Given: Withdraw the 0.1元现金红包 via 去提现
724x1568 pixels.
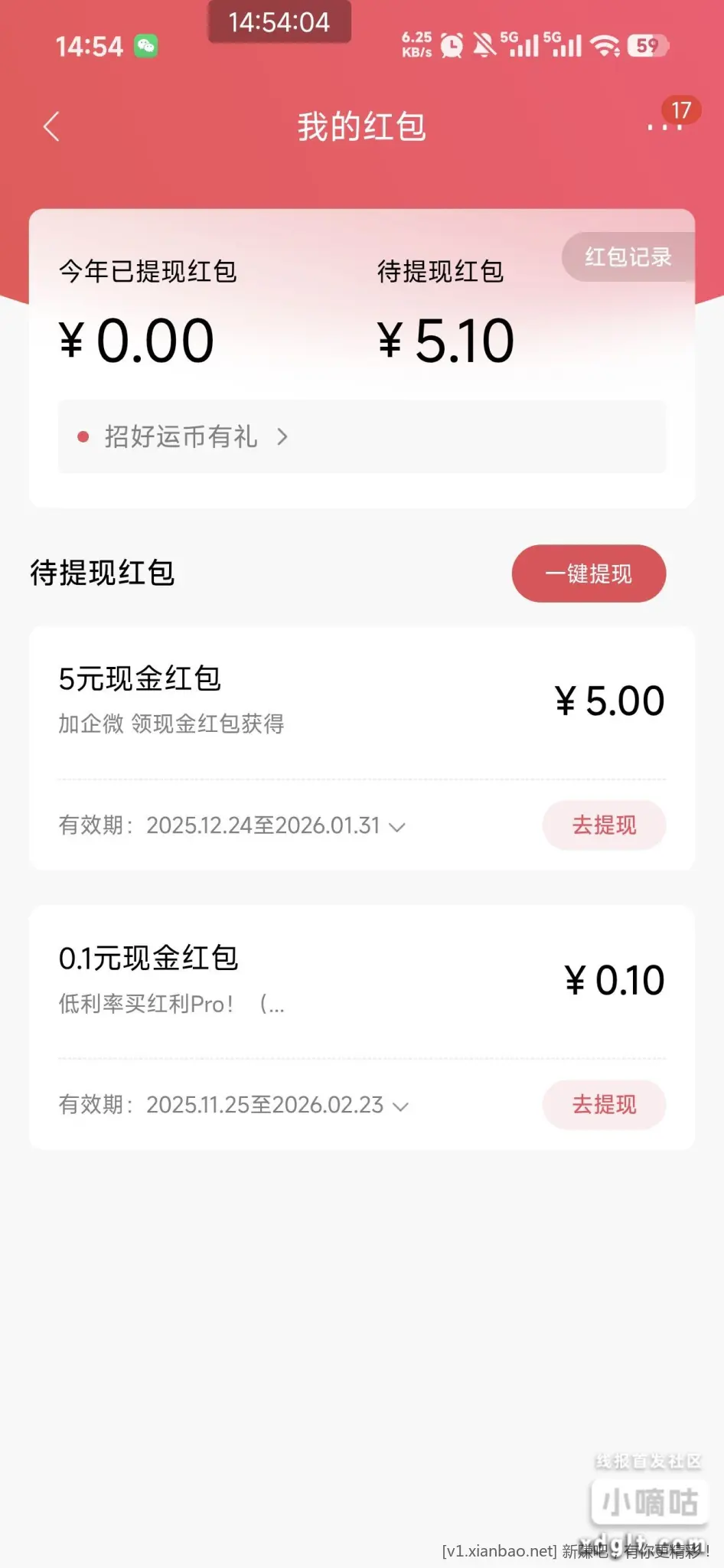Looking at the screenshot, I should click(x=604, y=1105).
